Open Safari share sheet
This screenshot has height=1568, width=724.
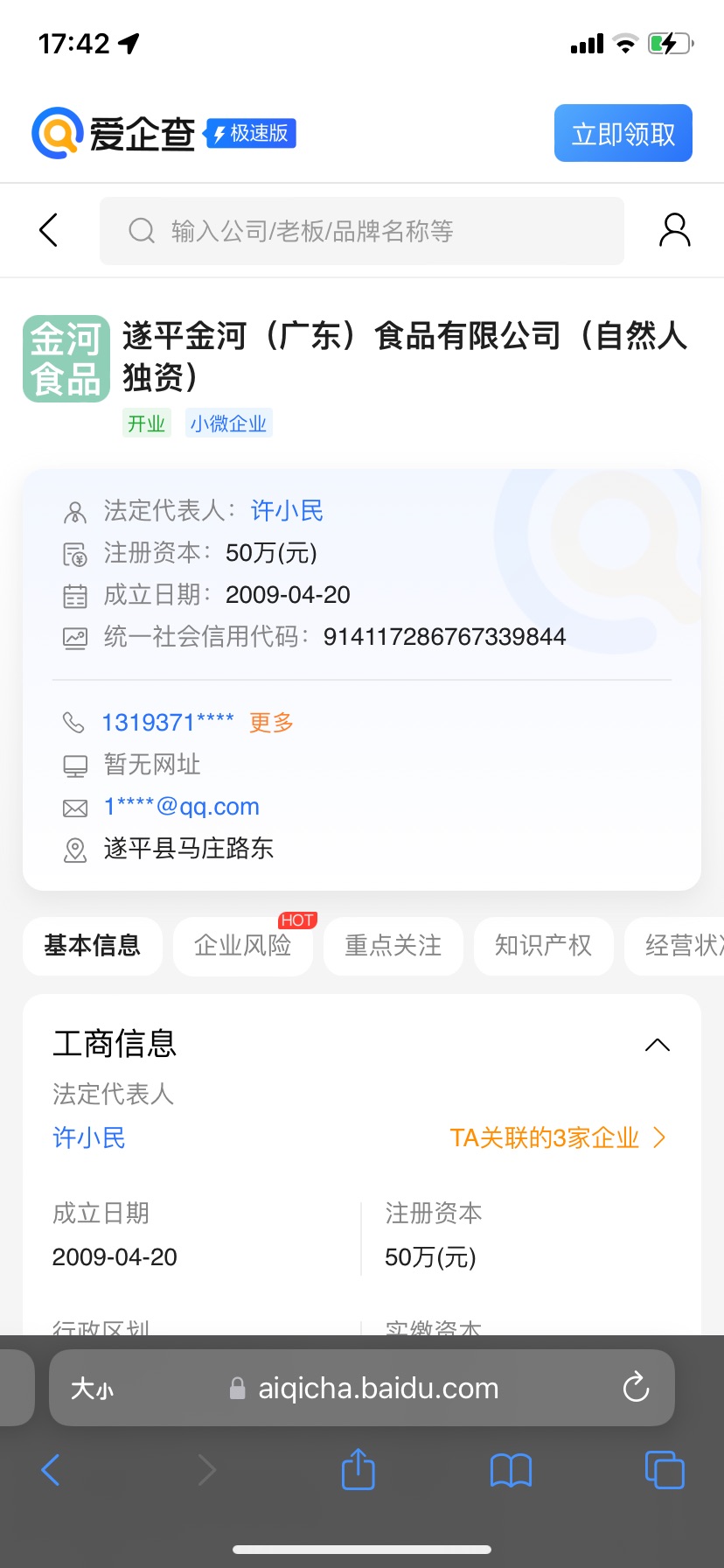(x=358, y=1469)
